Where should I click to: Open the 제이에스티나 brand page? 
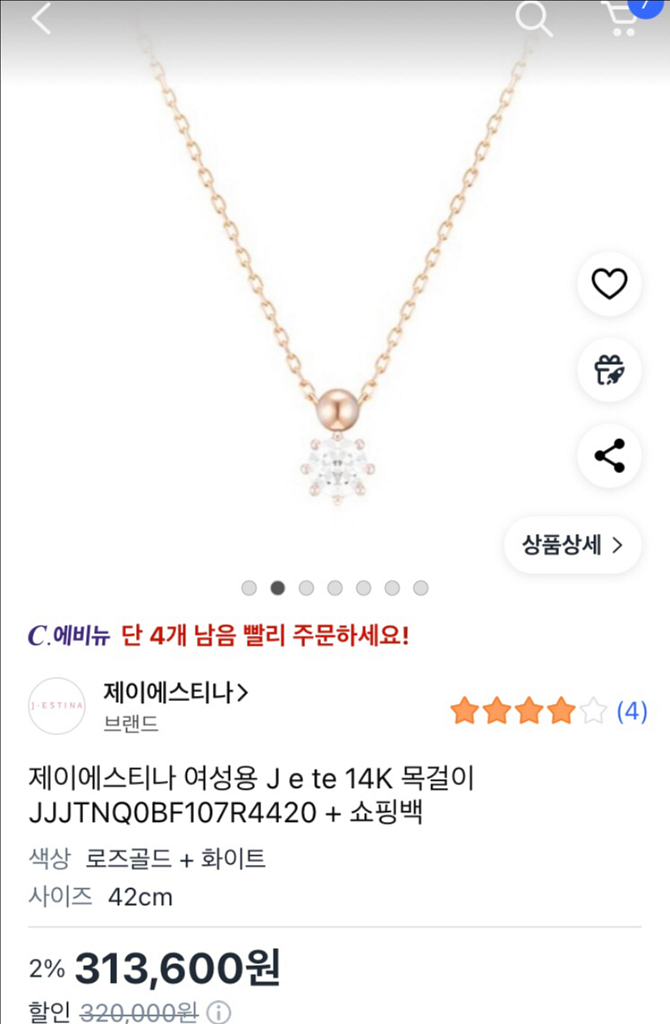(x=176, y=691)
